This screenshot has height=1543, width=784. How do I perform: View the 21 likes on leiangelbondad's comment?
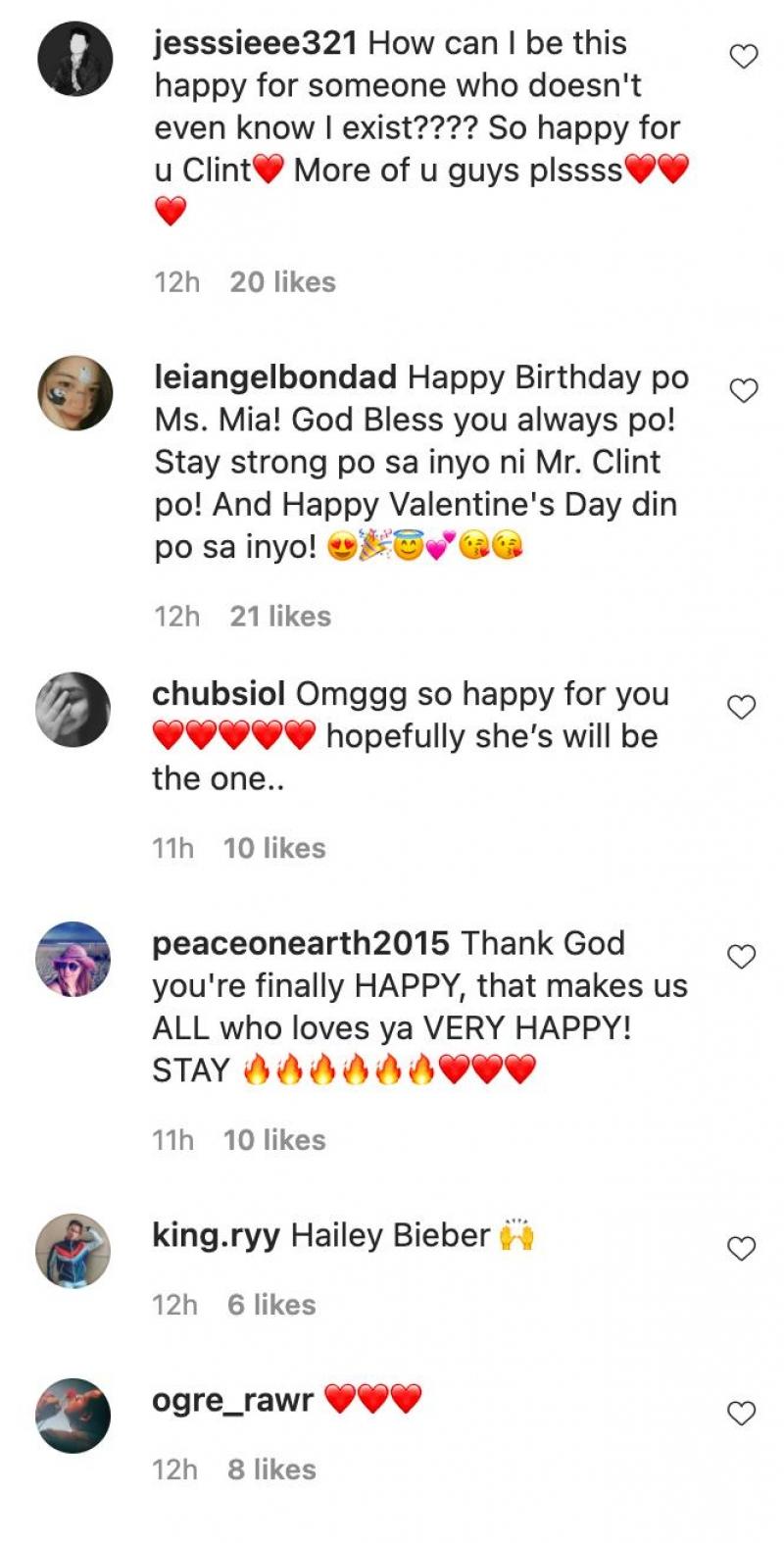pyautogui.click(x=280, y=617)
